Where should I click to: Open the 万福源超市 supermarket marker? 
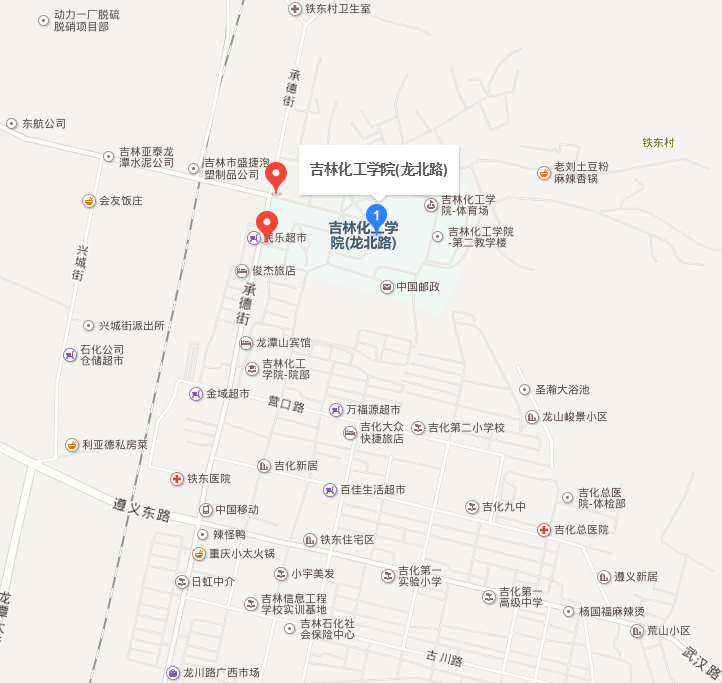click(336, 409)
